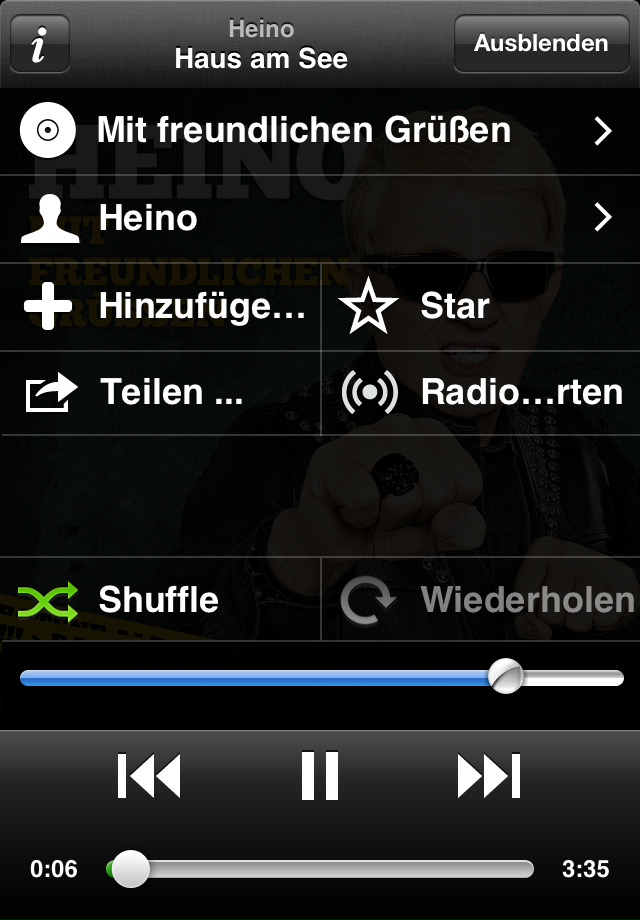Skip to the next track
The width and height of the screenshot is (640, 920).
(489, 775)
